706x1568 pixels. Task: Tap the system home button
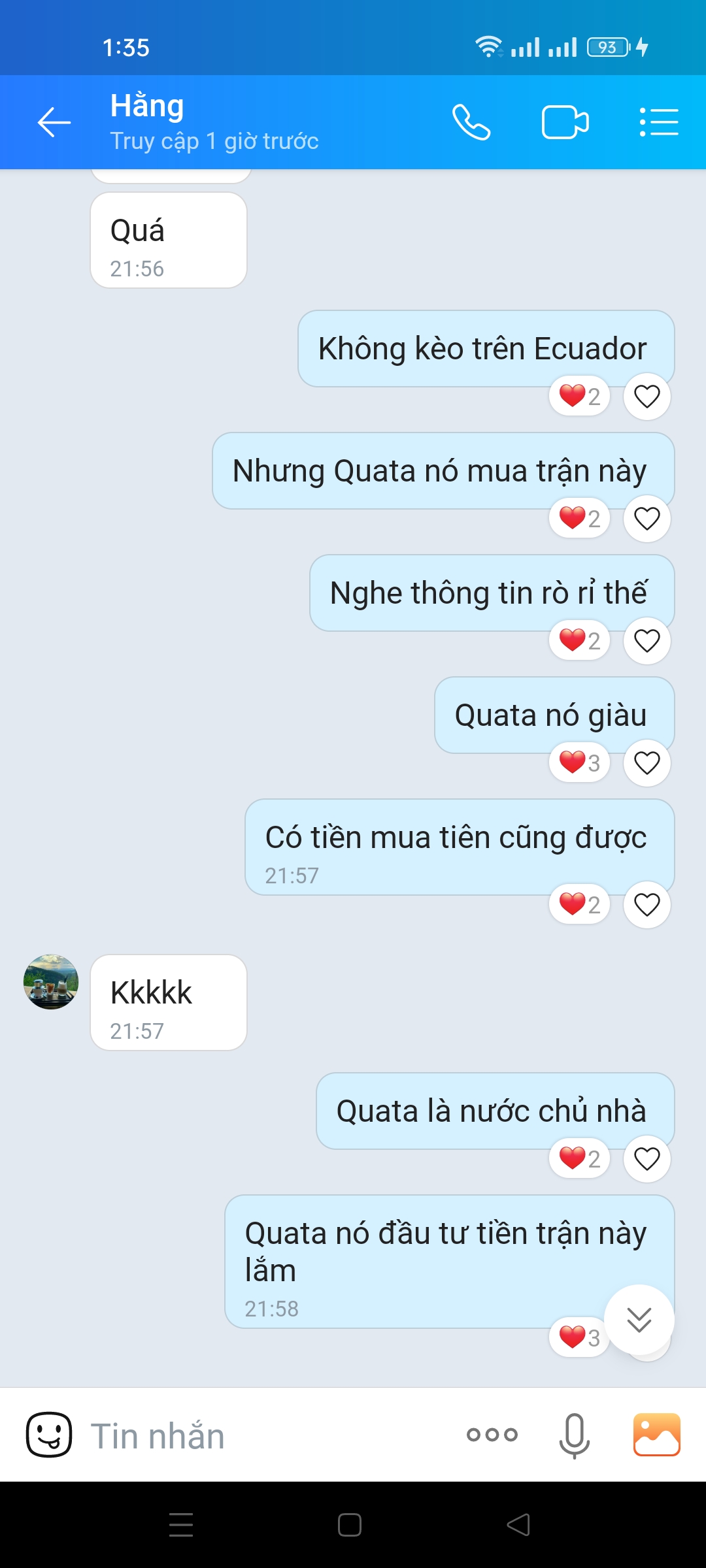[350, 1525]
